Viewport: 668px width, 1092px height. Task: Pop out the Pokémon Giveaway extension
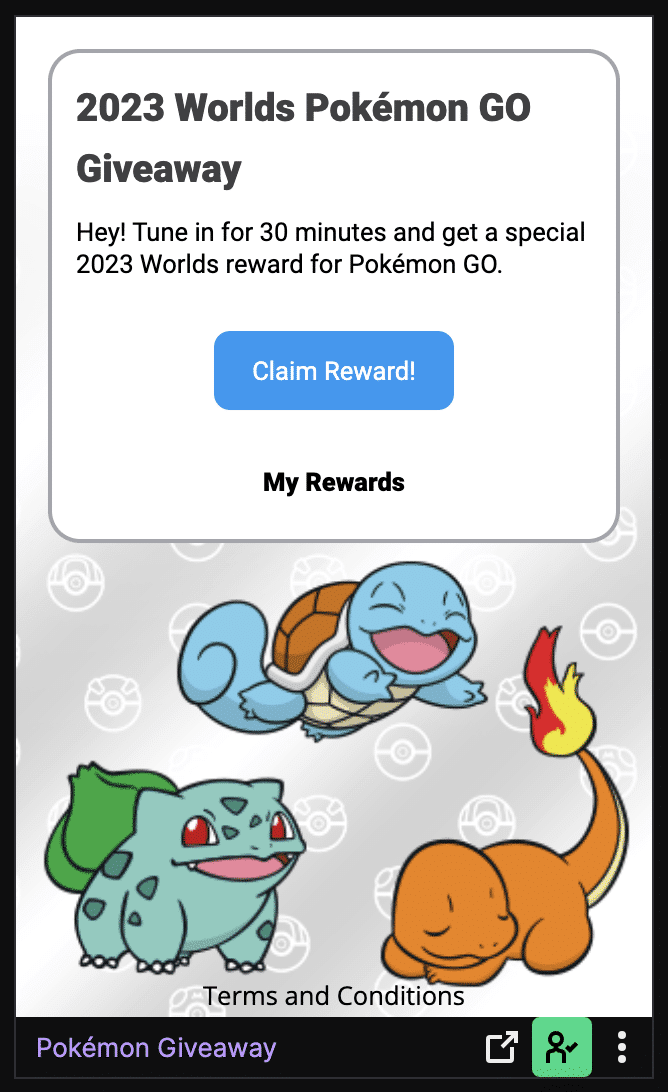coord(502,1047)
